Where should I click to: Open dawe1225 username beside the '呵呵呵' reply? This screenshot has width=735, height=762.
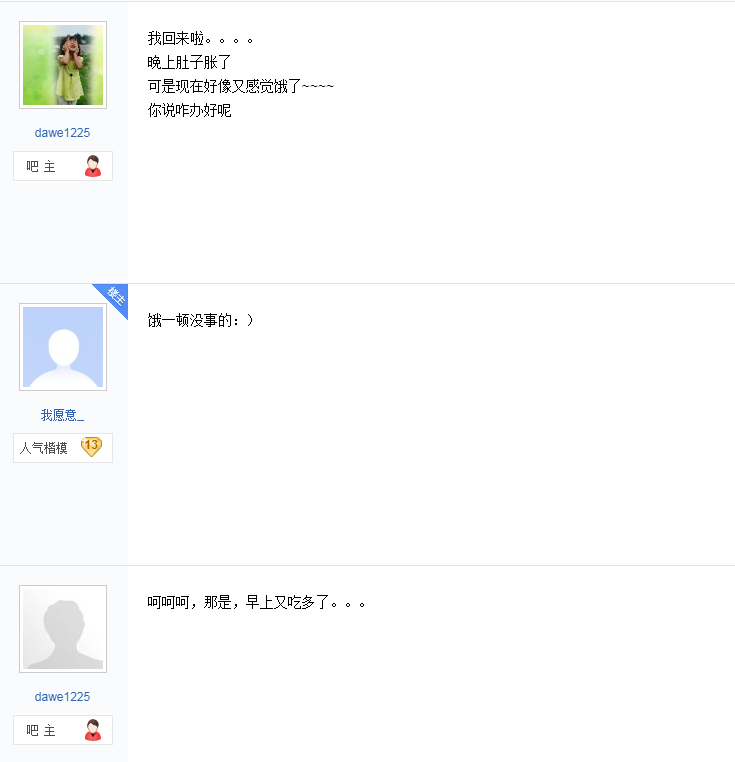click(x=62, y=697)
